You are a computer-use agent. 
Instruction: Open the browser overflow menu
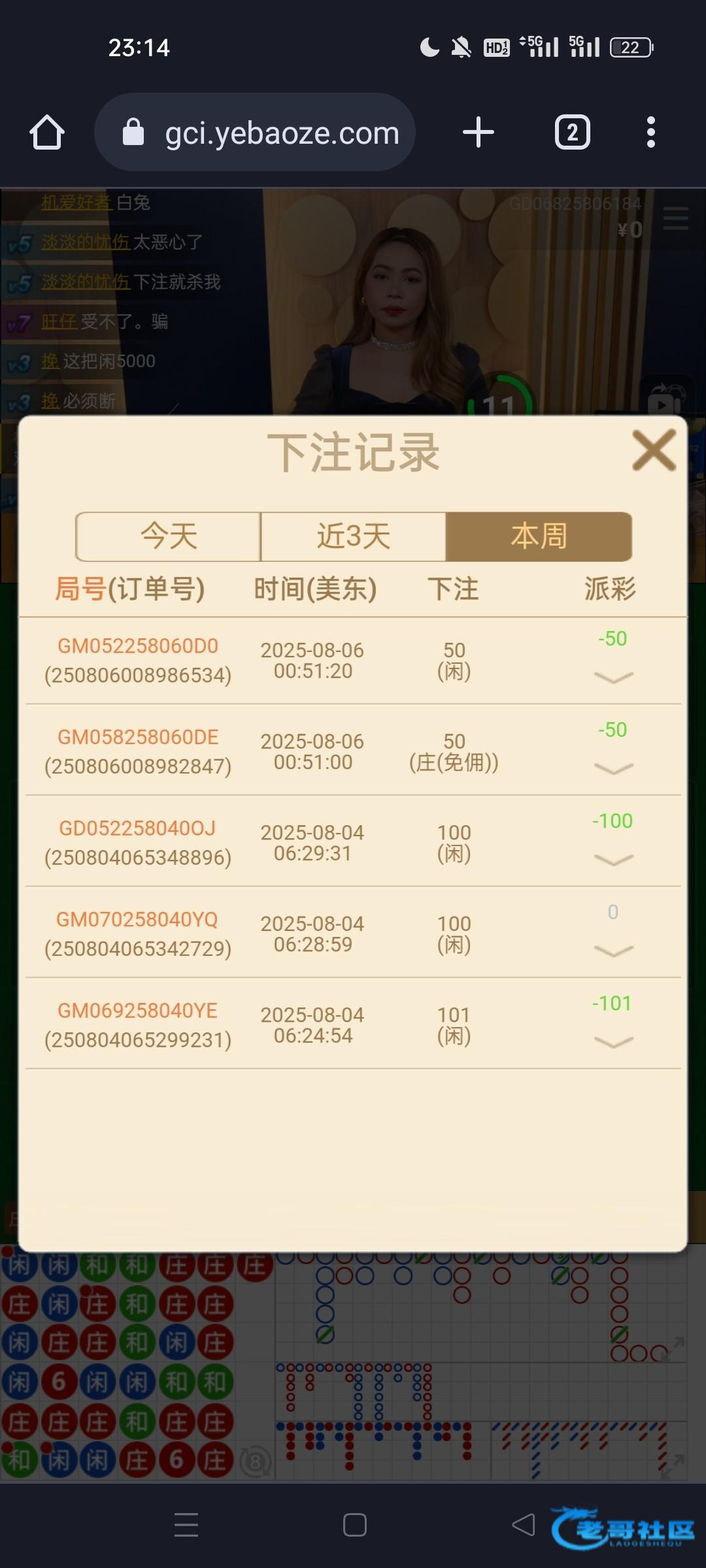click(x=650, y=133)
